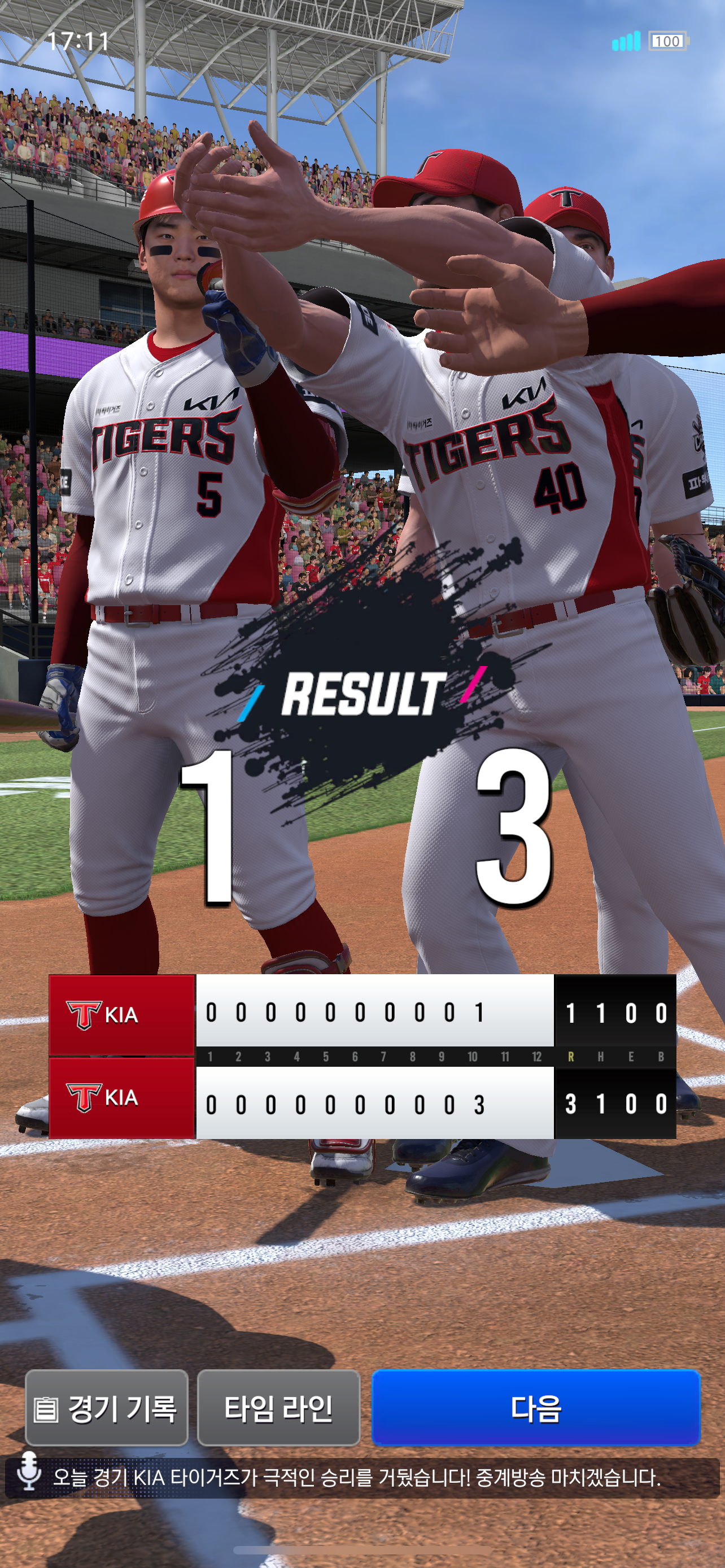Open the 경기 기록 game record
This screenshot has height=1568, width=725.
tap(107, 1408)
